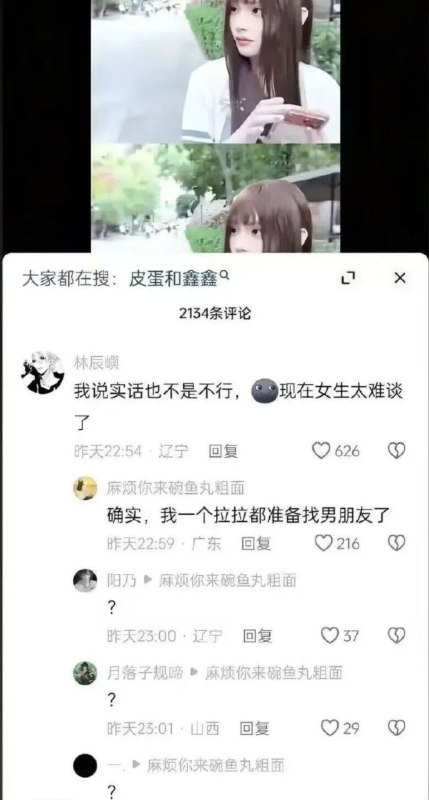Dislike the 麻烦你来碗鱼丸粗面 comment
The image size is (429, 800).
pos(396,543)
